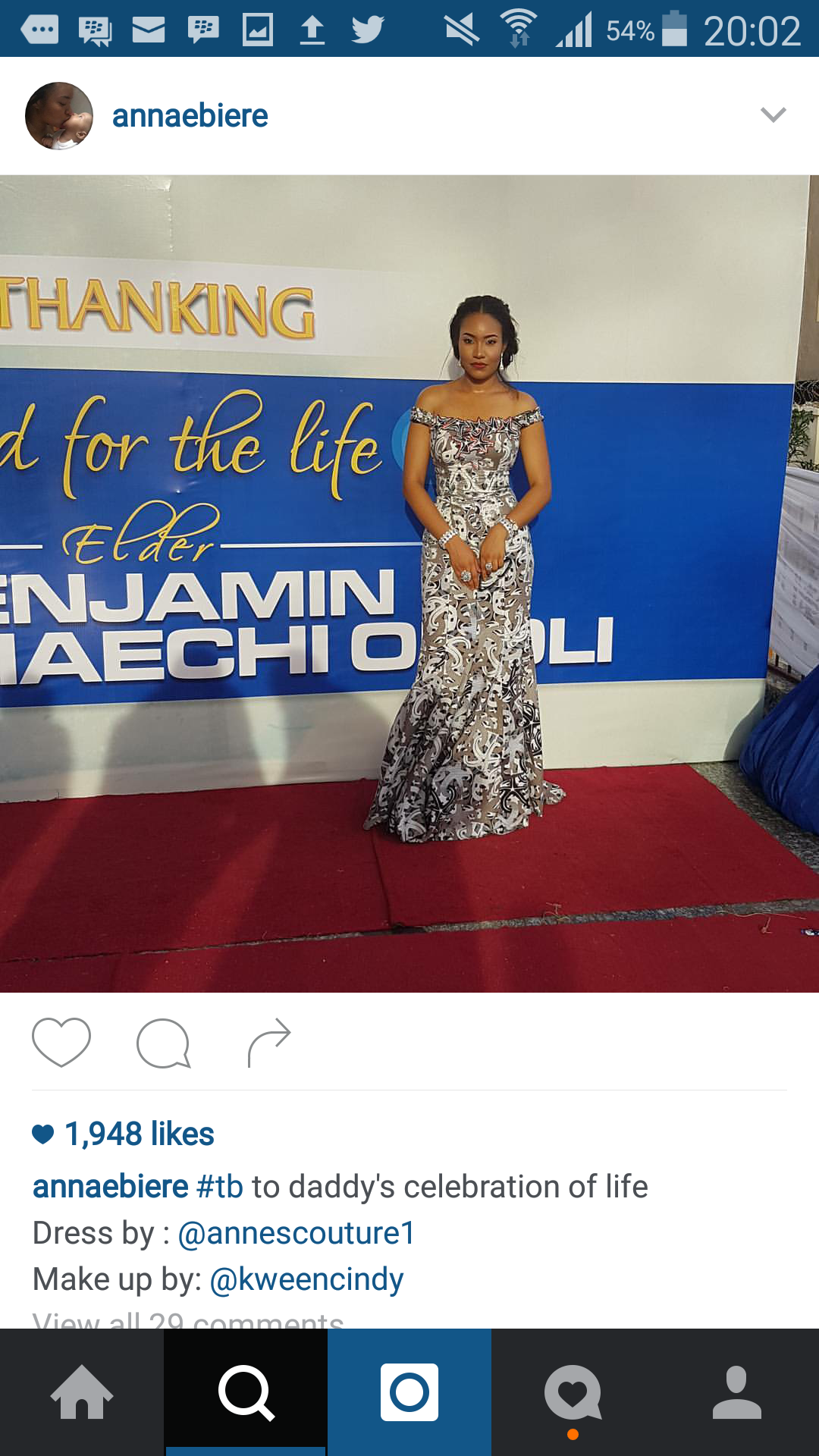The width and height of the screenshot is (819, 1456).
Task: Like this post with the heart icon
Action: (x=61, y=1043)
